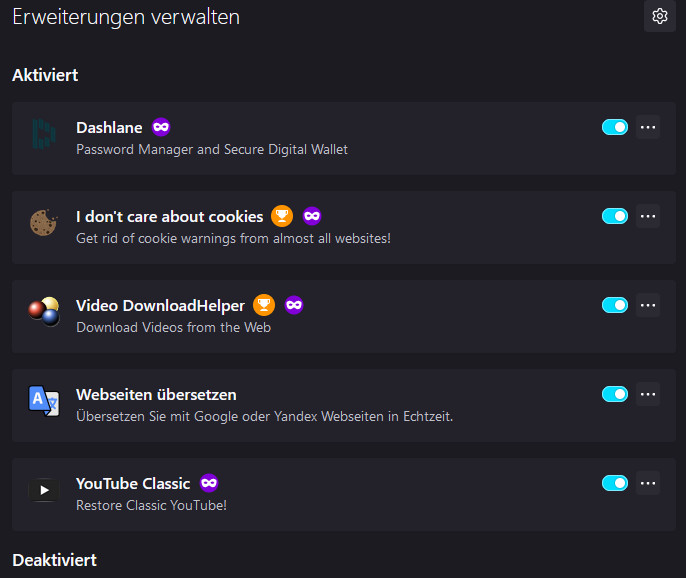The height and width of the screenshot is (578, 686).
Task: Open more options for YouTube Classic
Action: coord(648,483)
